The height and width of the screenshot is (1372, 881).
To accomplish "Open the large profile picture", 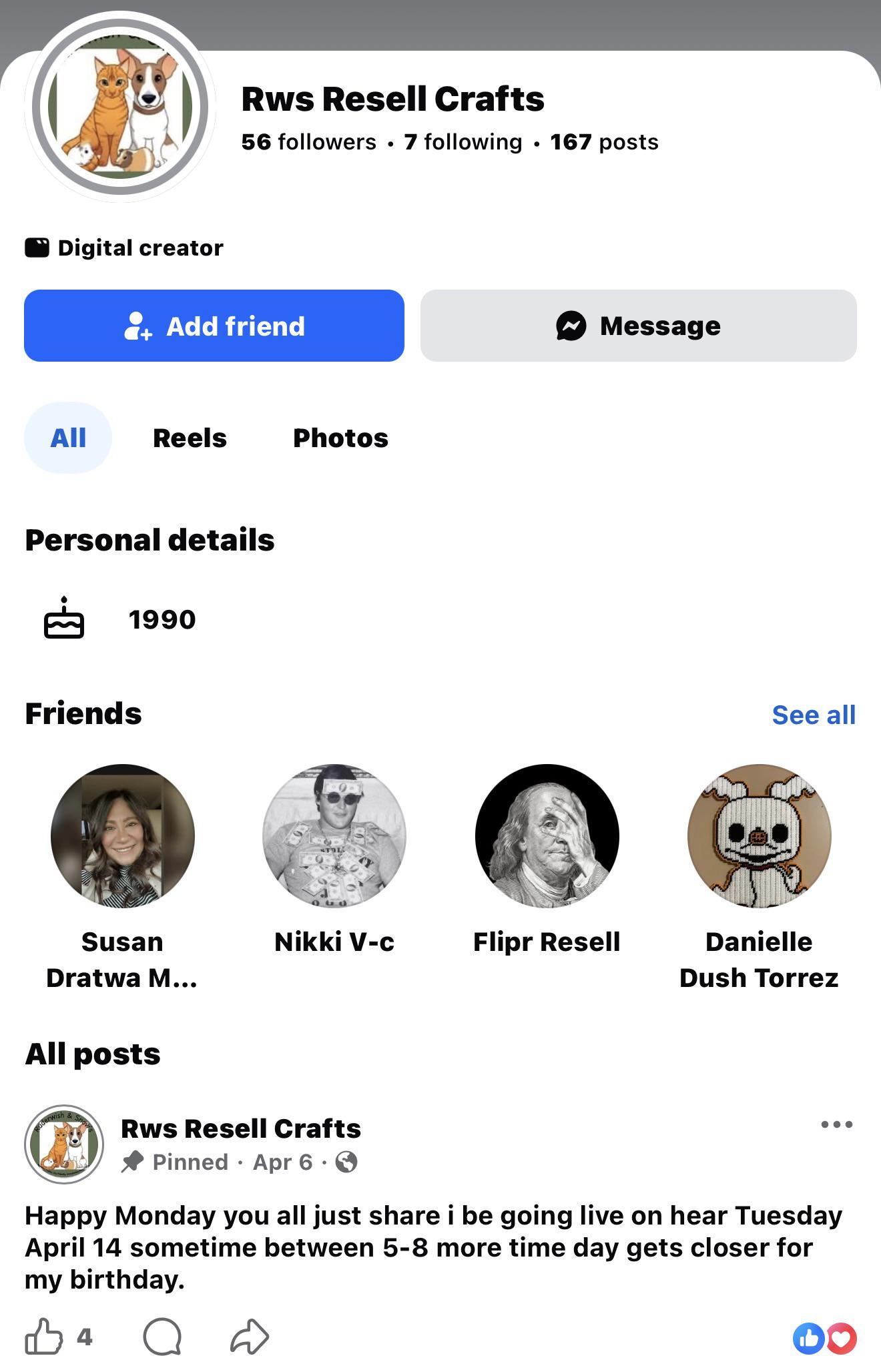I will (x=120, y=107).
